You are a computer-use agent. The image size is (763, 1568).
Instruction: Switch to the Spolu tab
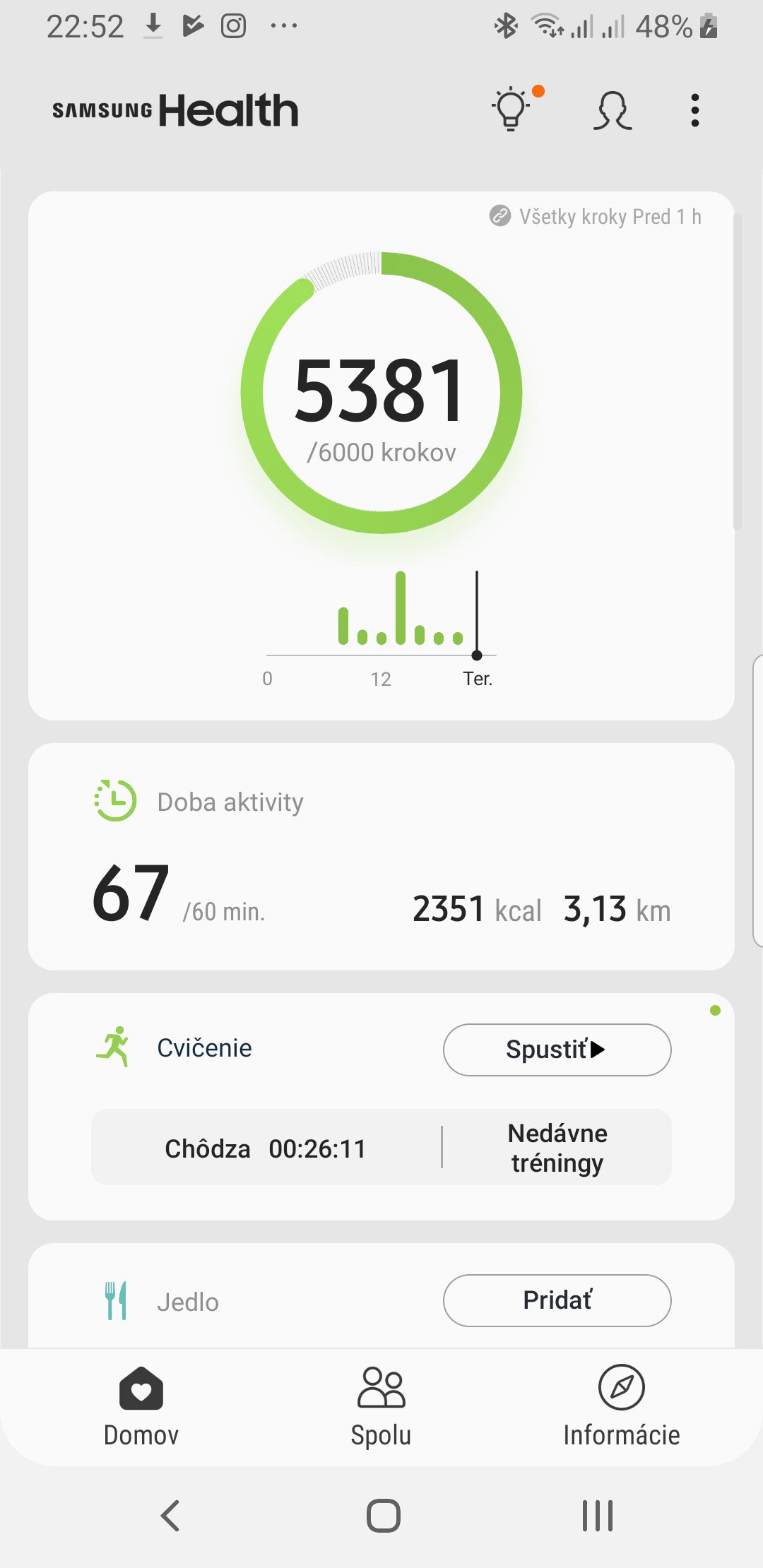click(381, 1406)
